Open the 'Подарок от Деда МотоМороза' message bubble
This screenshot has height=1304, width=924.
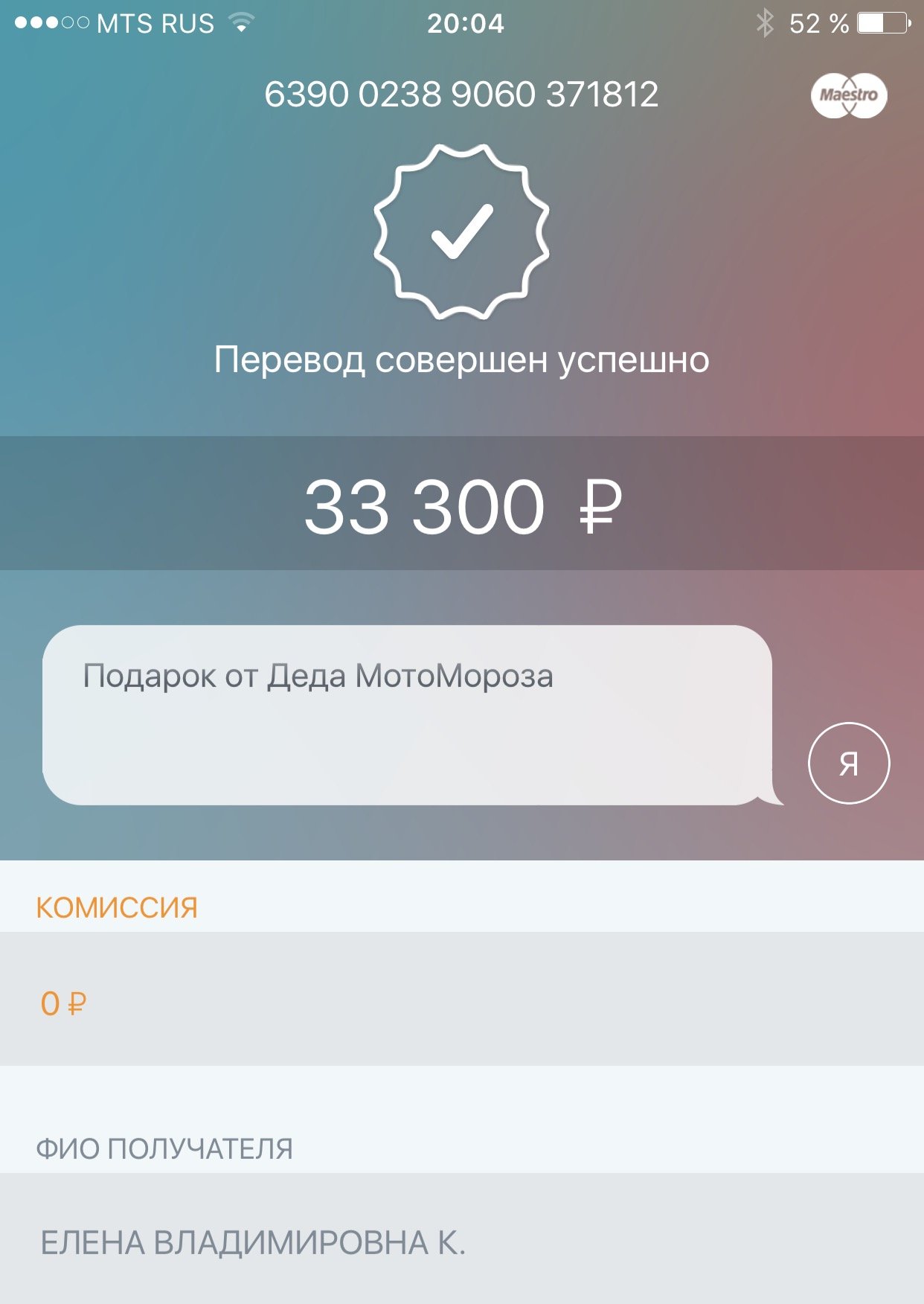click(407, 715)
